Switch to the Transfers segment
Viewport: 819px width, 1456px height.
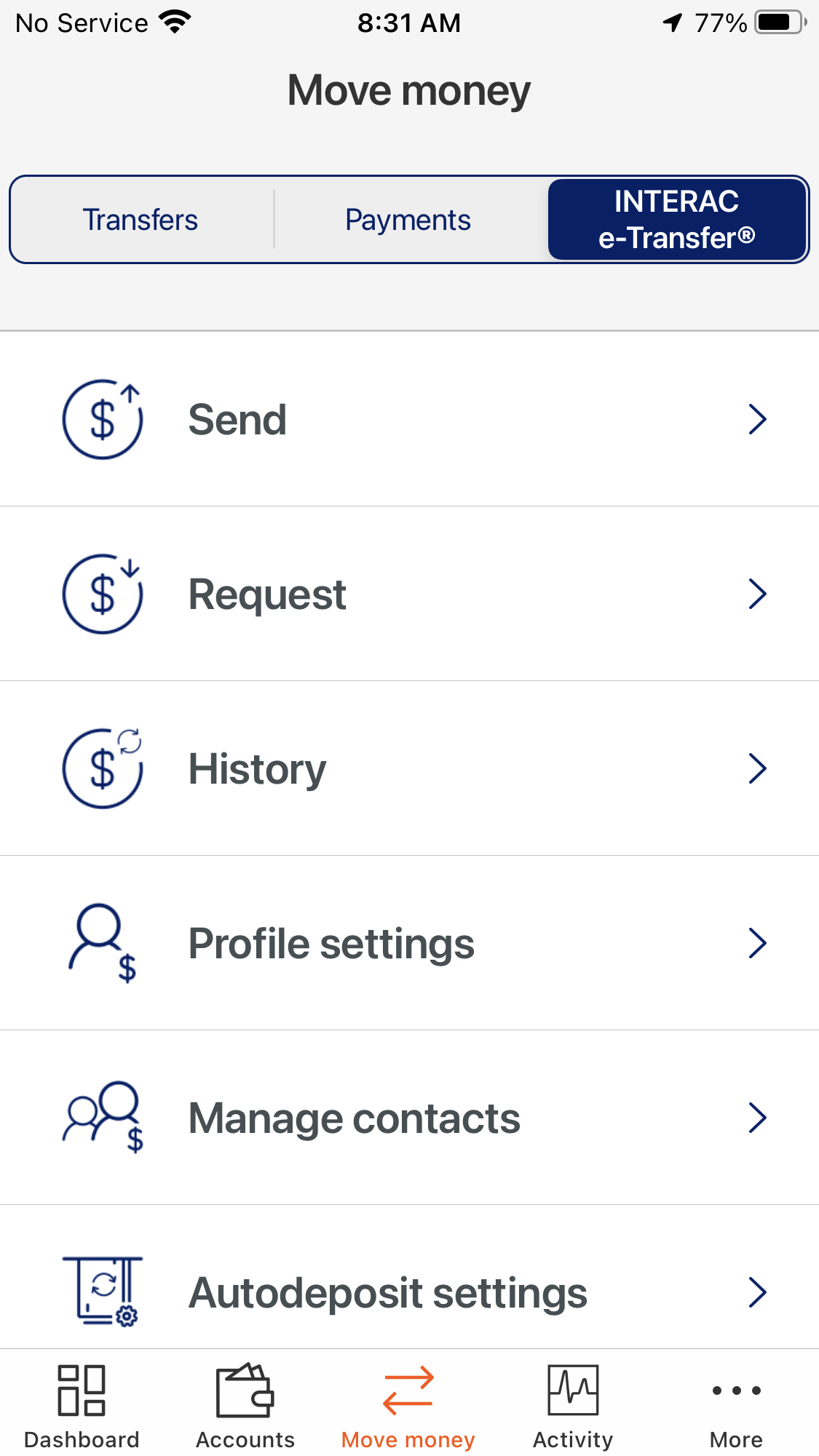[x=141, y=220]
